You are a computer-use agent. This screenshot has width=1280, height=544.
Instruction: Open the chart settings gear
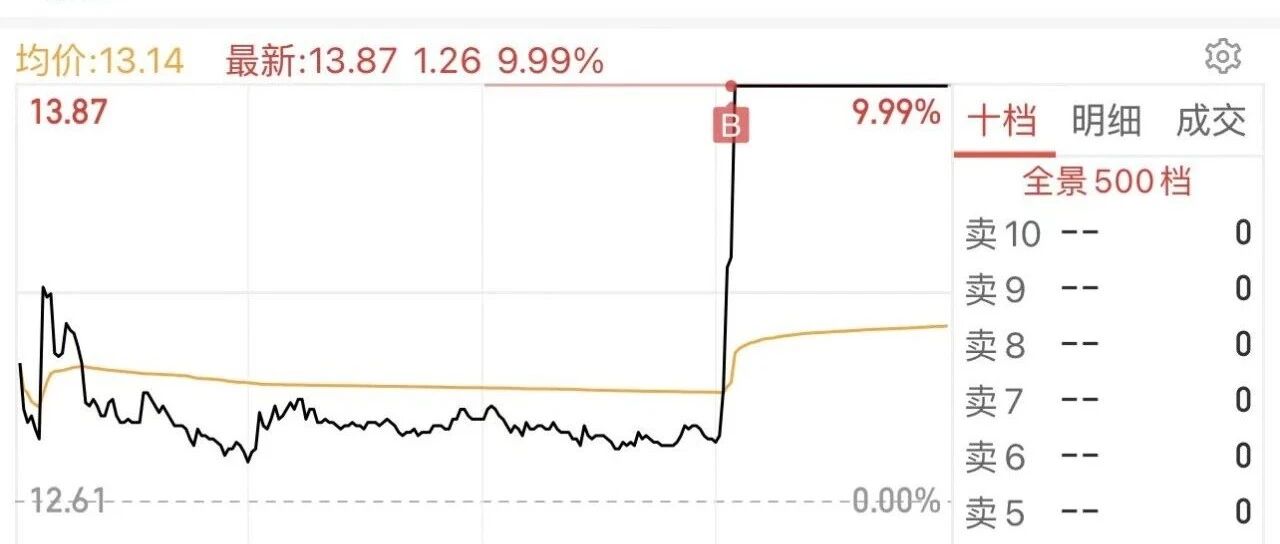click(x=1223, y=57)
